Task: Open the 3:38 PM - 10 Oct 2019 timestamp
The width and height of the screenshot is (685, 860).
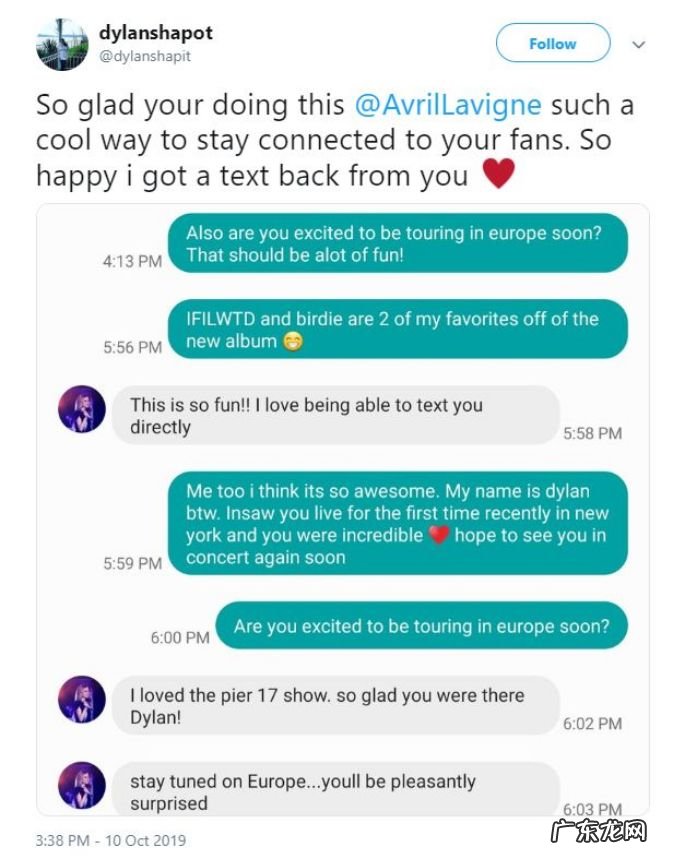Action: [x=111, y=839]
